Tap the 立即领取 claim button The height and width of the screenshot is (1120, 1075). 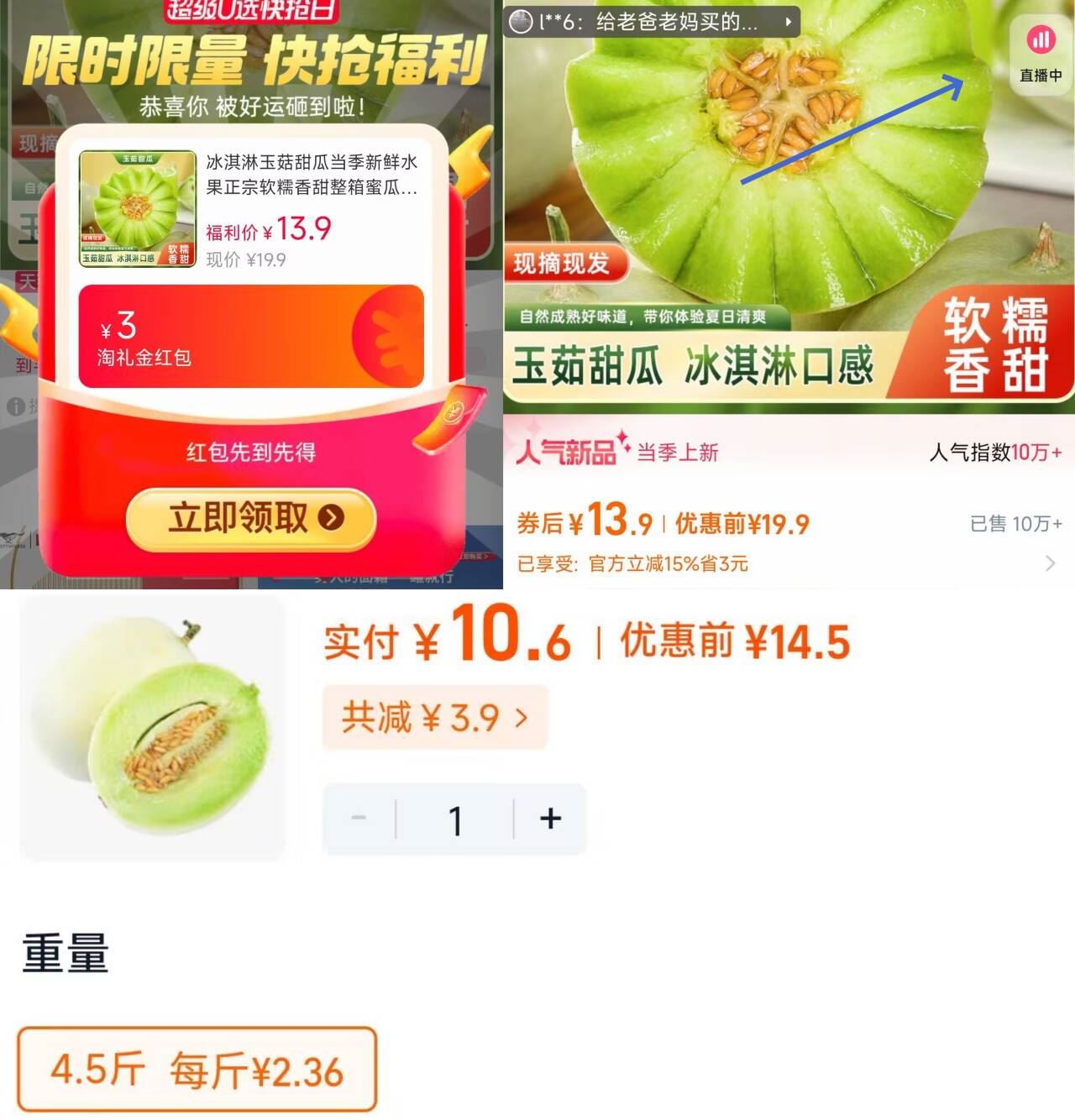249,518
